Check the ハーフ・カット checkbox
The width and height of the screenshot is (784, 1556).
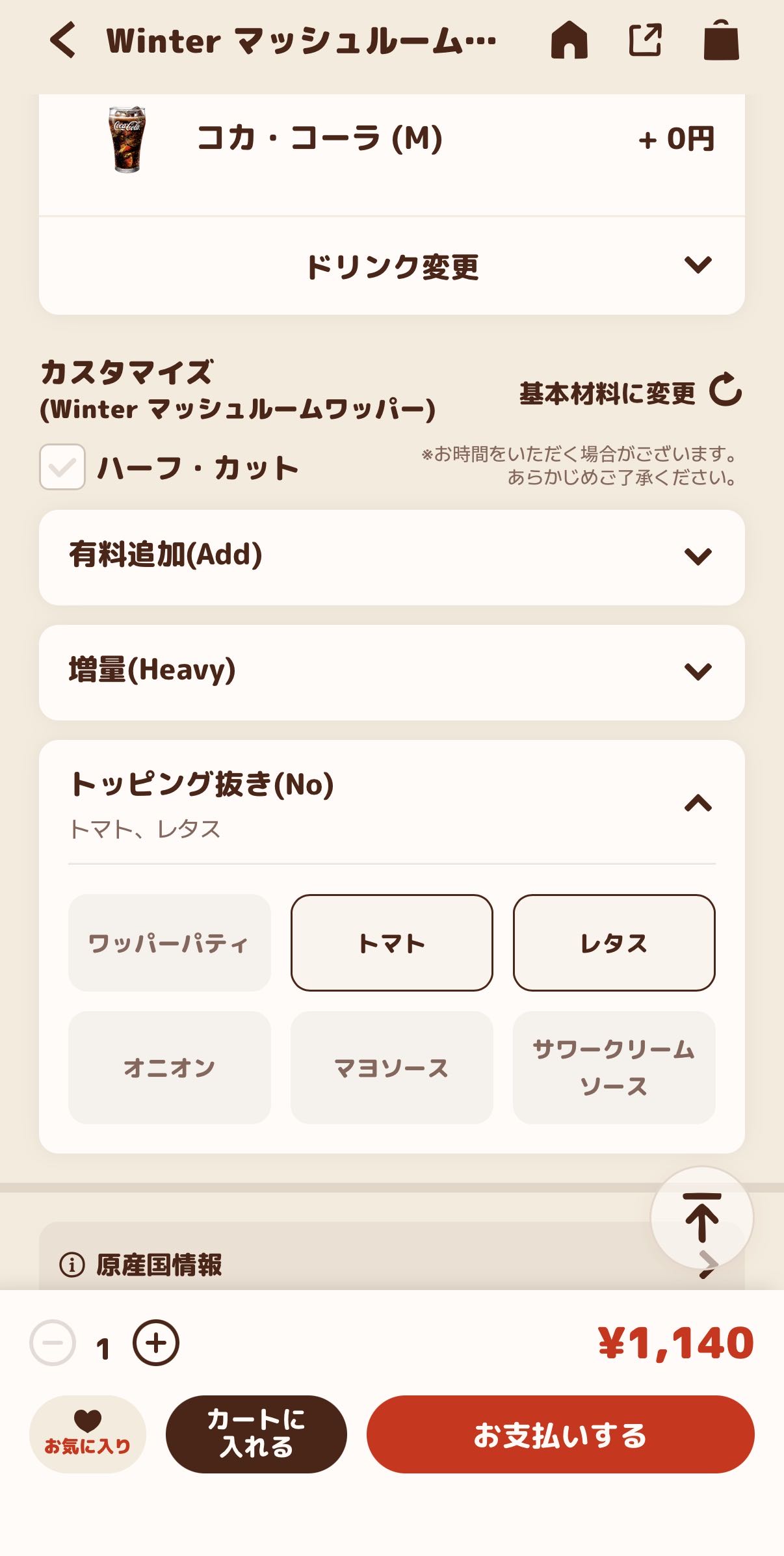[62, 467]
